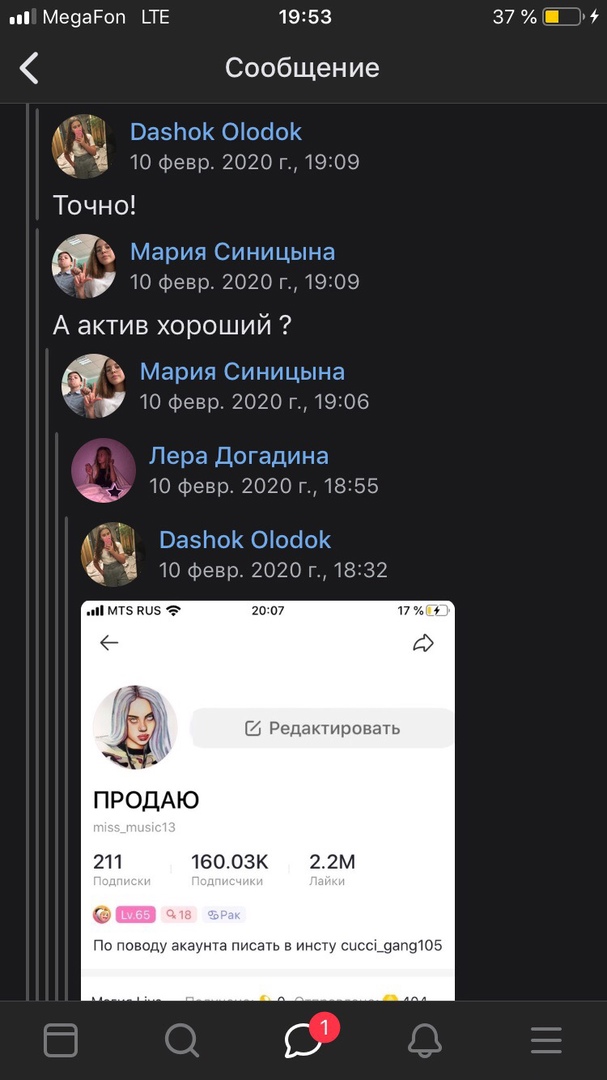607x1080 pixels.
Task: Open the messages tab with one unread
Action: (303, 1040)
